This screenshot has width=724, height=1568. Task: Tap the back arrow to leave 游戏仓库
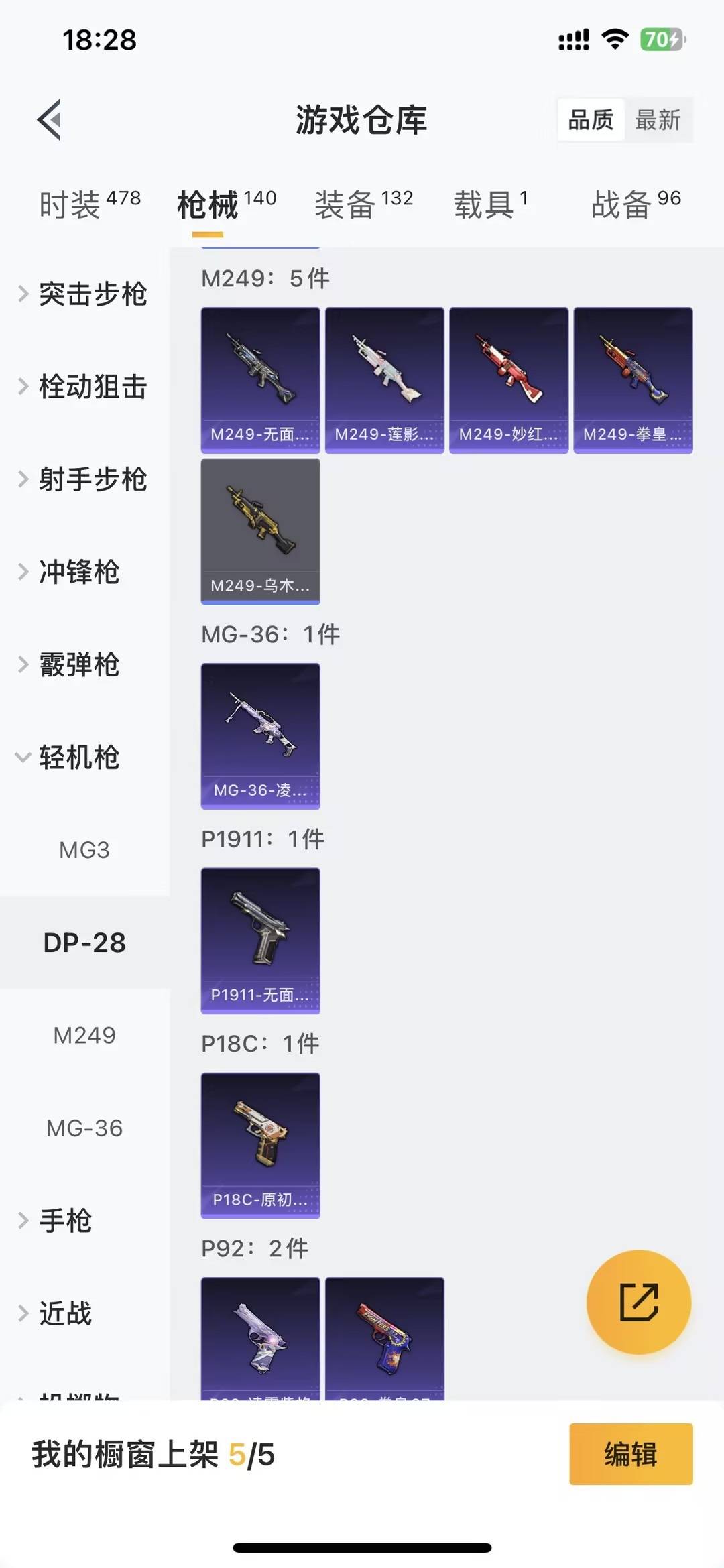pyautogui.click(x=47, y=121)
